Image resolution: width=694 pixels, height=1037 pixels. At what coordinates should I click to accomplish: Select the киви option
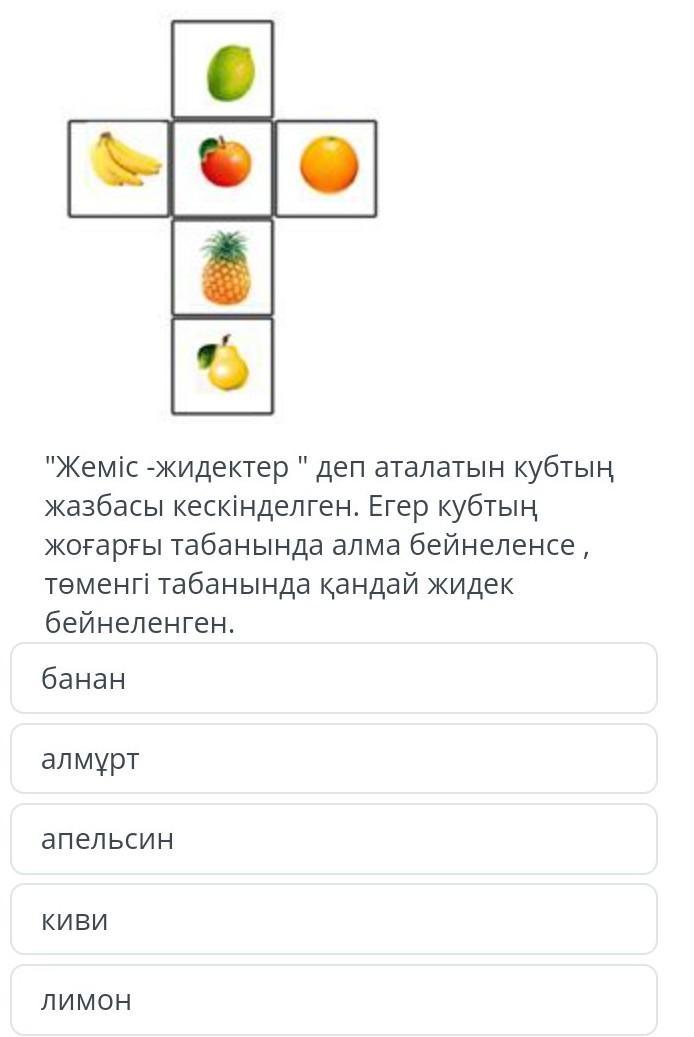point(333,919)
